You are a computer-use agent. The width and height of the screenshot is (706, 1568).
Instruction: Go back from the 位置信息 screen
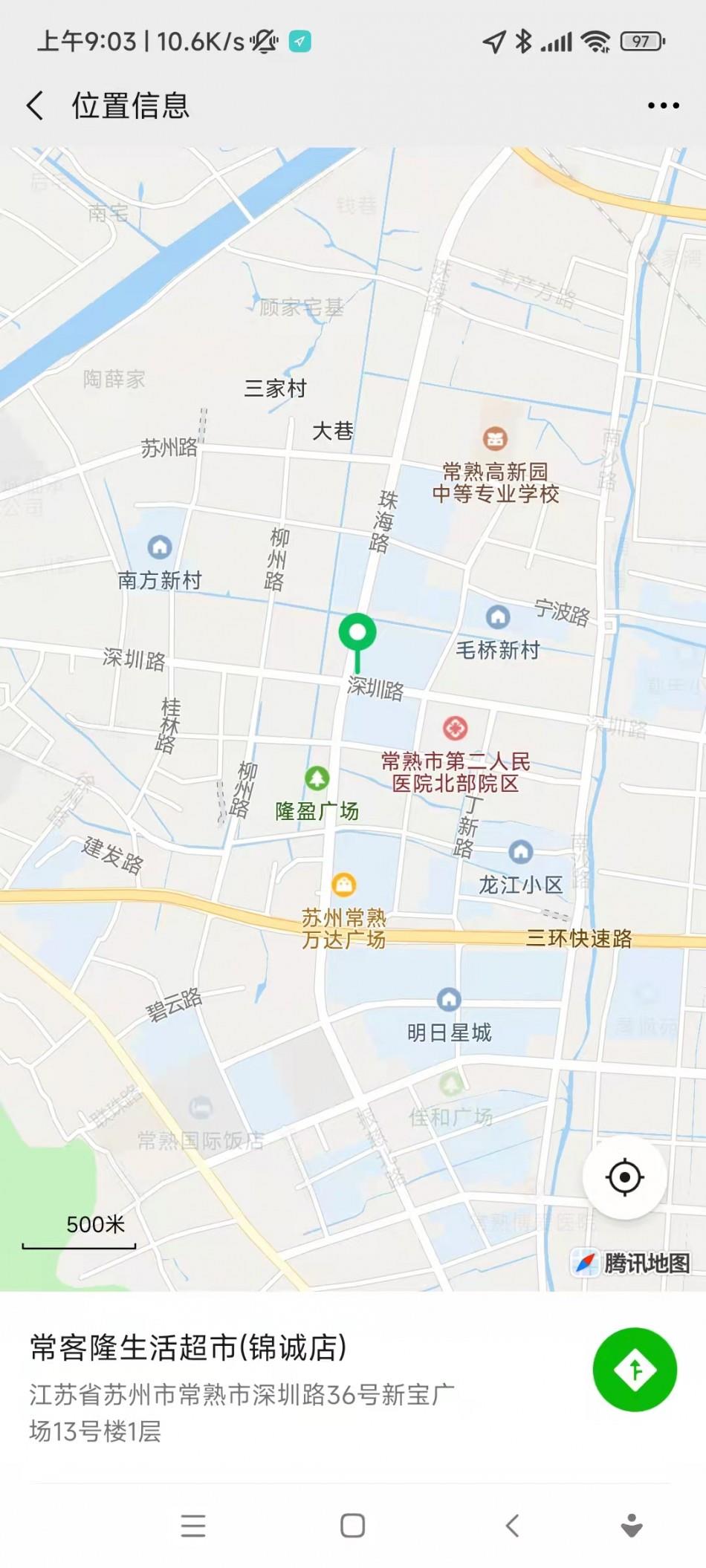click(35, 105)
